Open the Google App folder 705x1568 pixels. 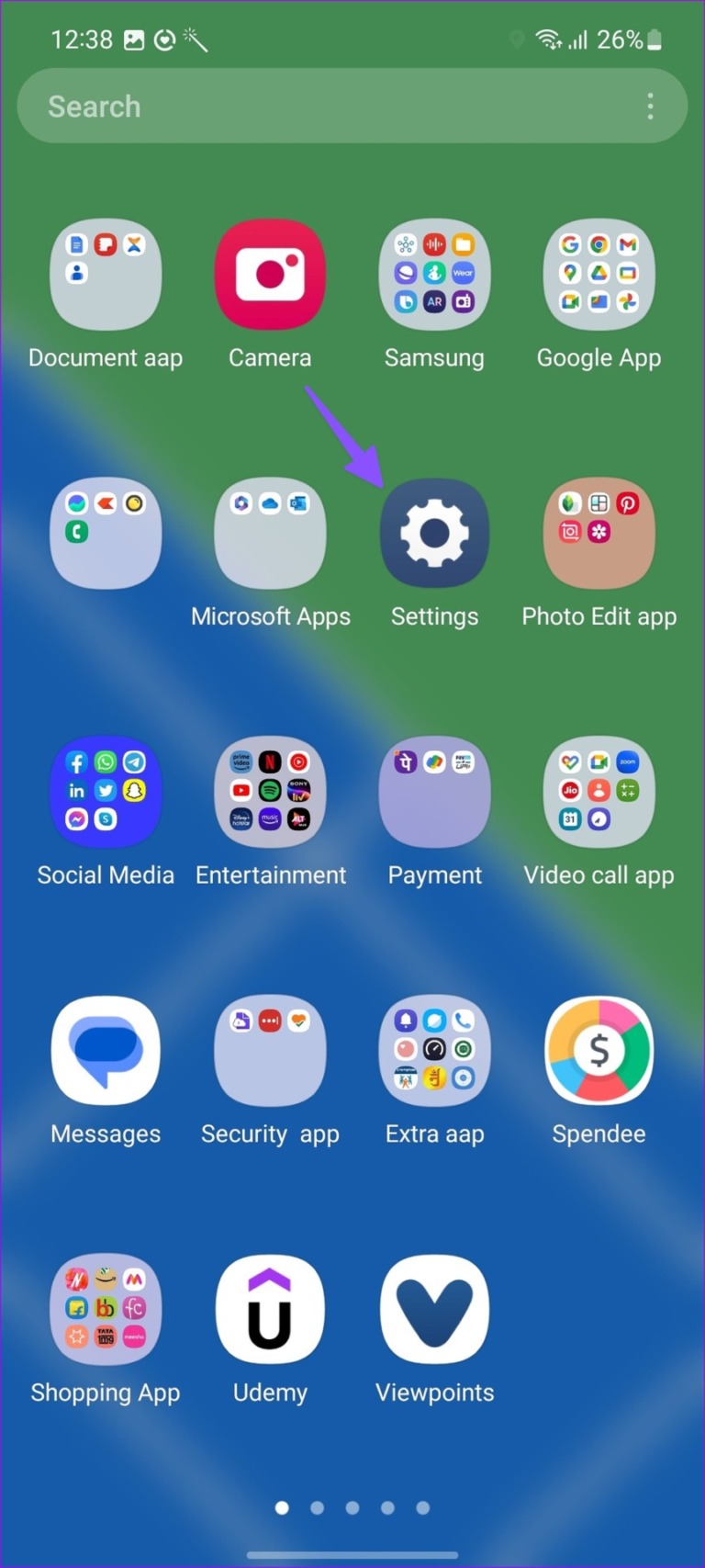click(x=599, y=274)
